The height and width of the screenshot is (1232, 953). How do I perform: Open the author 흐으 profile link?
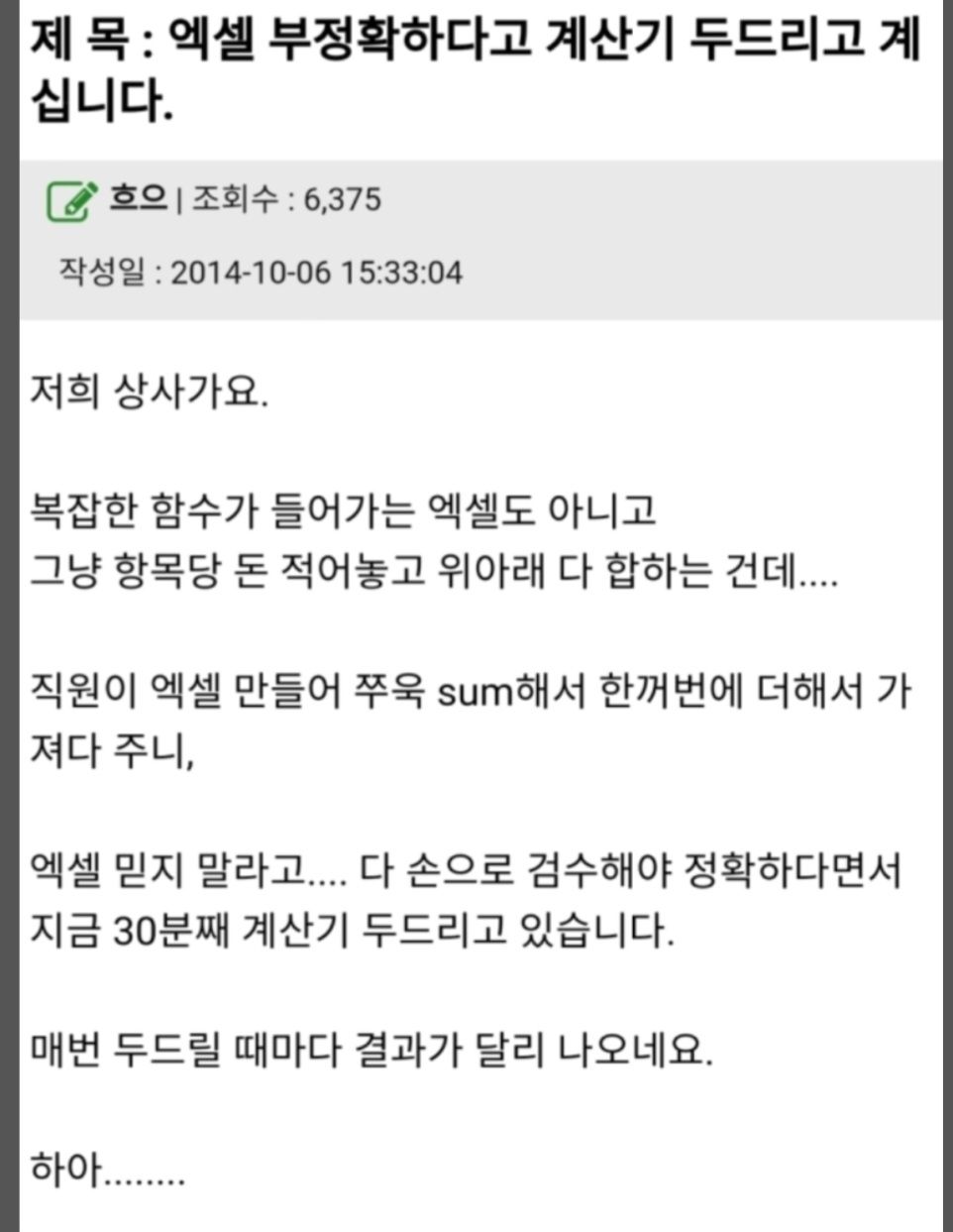(138, 197)
